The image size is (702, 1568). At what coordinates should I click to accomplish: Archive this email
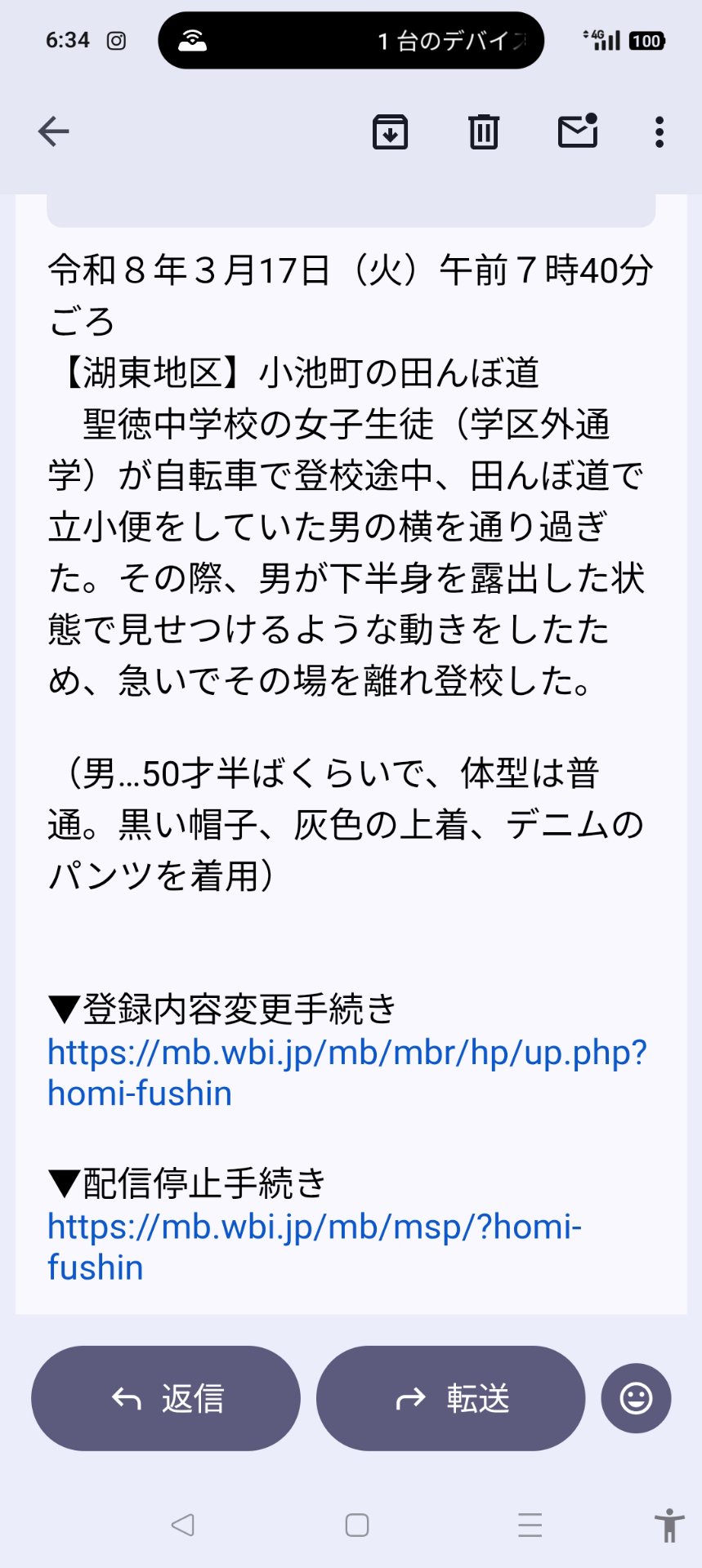pos(390,131)
